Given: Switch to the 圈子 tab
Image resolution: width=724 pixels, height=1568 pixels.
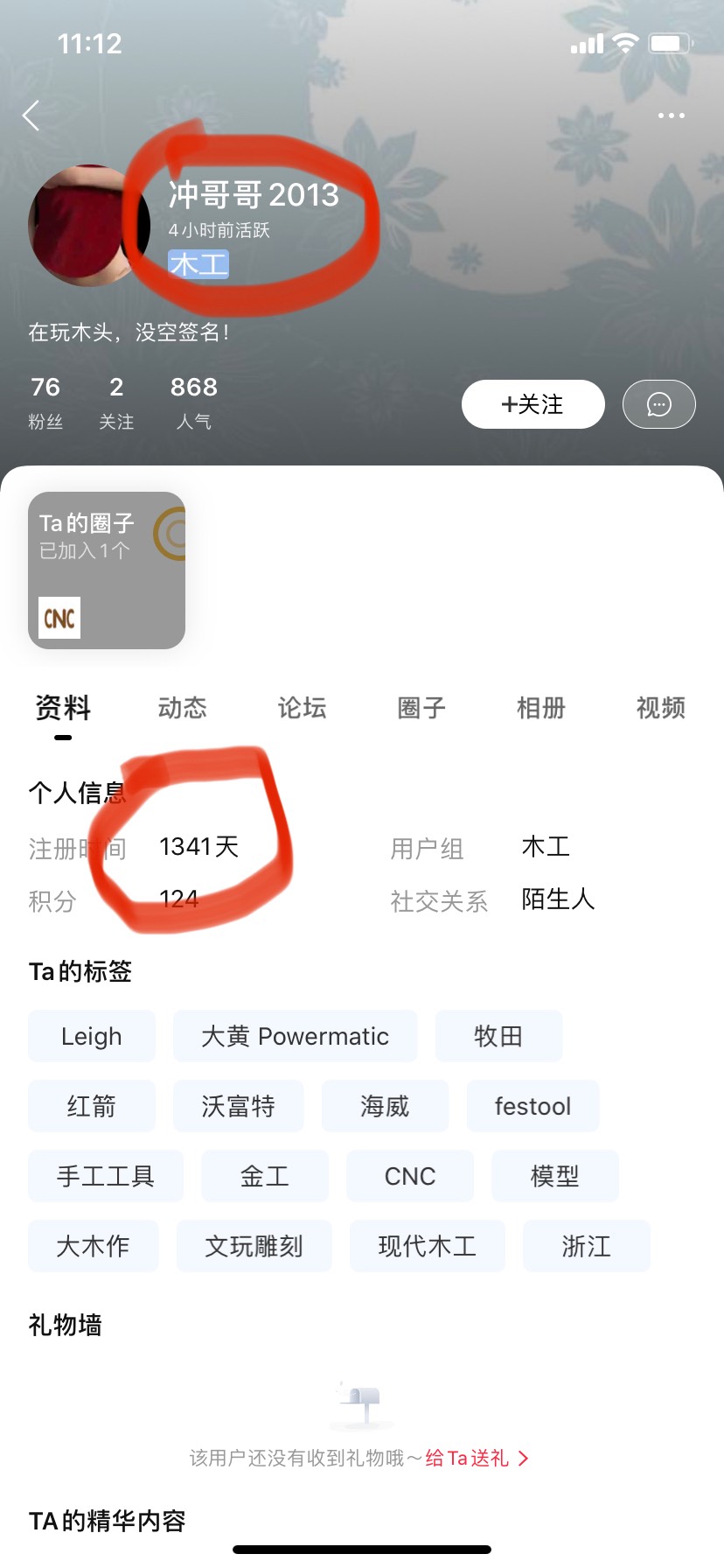Looking at the screenshot, I should coord(421,707).
